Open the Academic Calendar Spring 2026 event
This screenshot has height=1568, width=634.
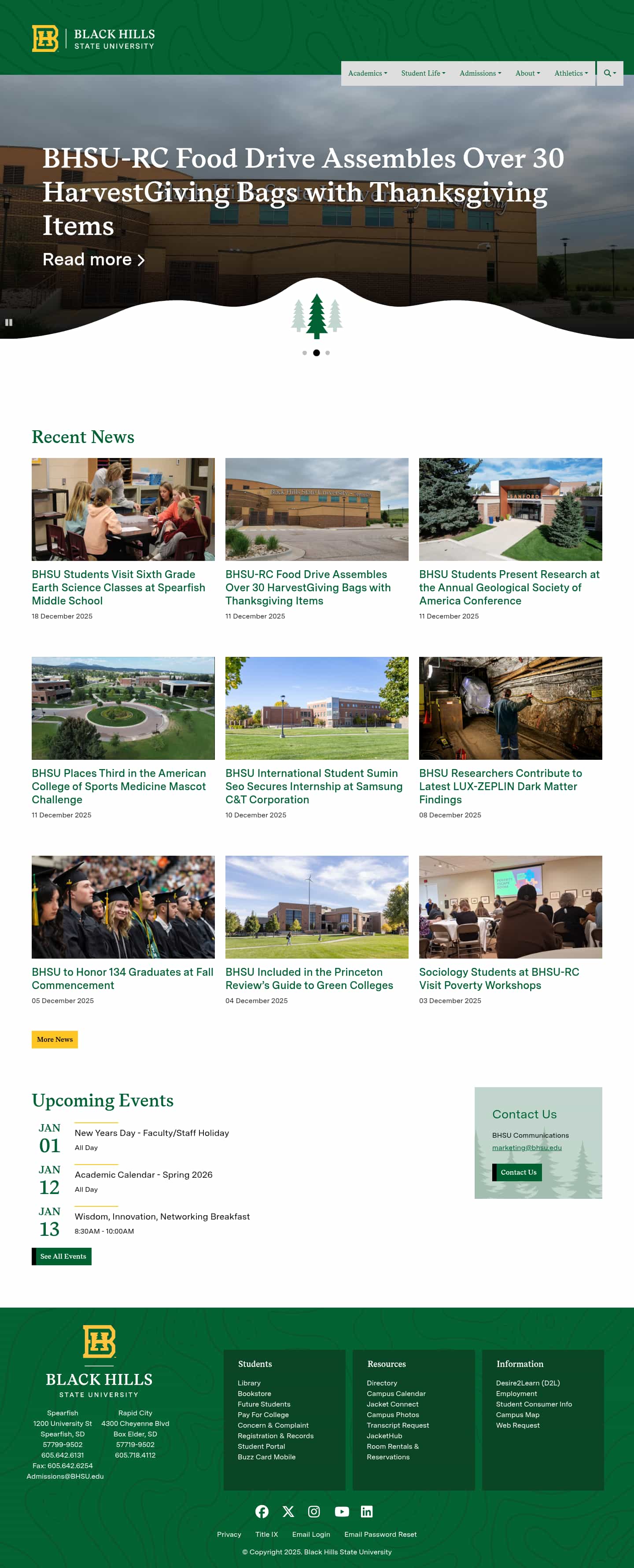click(x=143, y=1174)
